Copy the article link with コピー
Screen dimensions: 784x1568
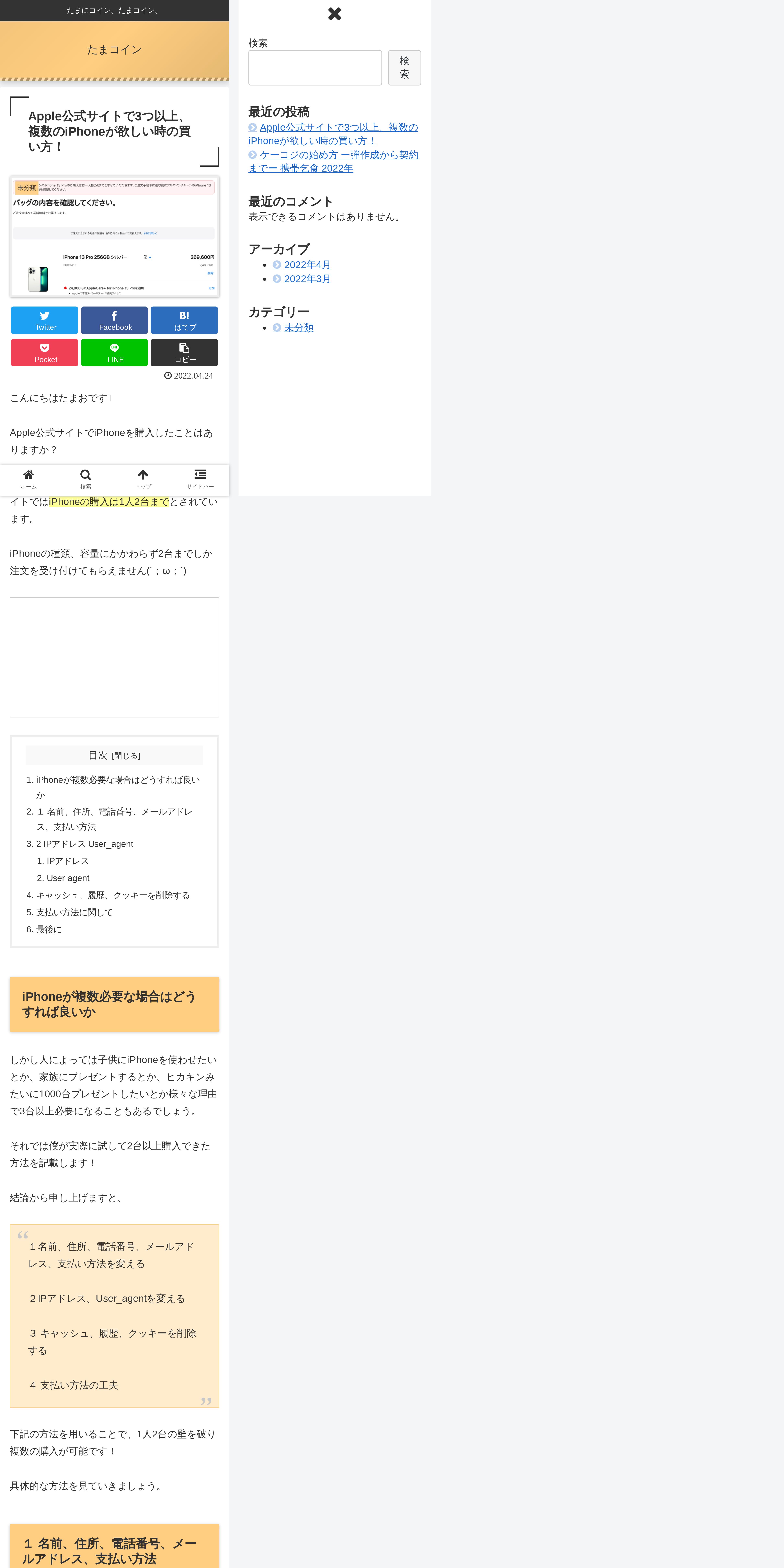click(x=184, y=353)
